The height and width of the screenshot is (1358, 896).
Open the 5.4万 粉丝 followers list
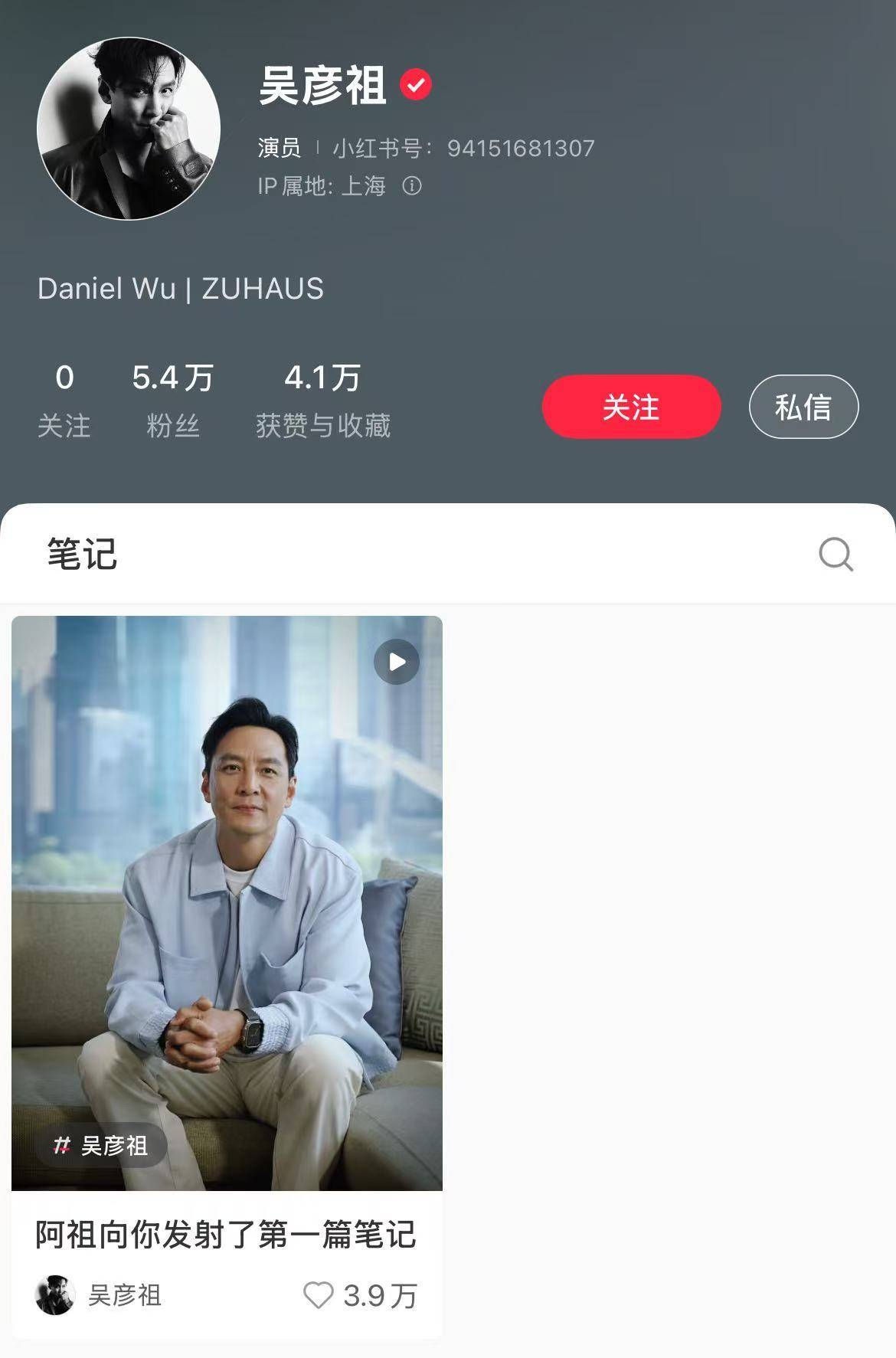pyautogui.click(x=172, y=400)
